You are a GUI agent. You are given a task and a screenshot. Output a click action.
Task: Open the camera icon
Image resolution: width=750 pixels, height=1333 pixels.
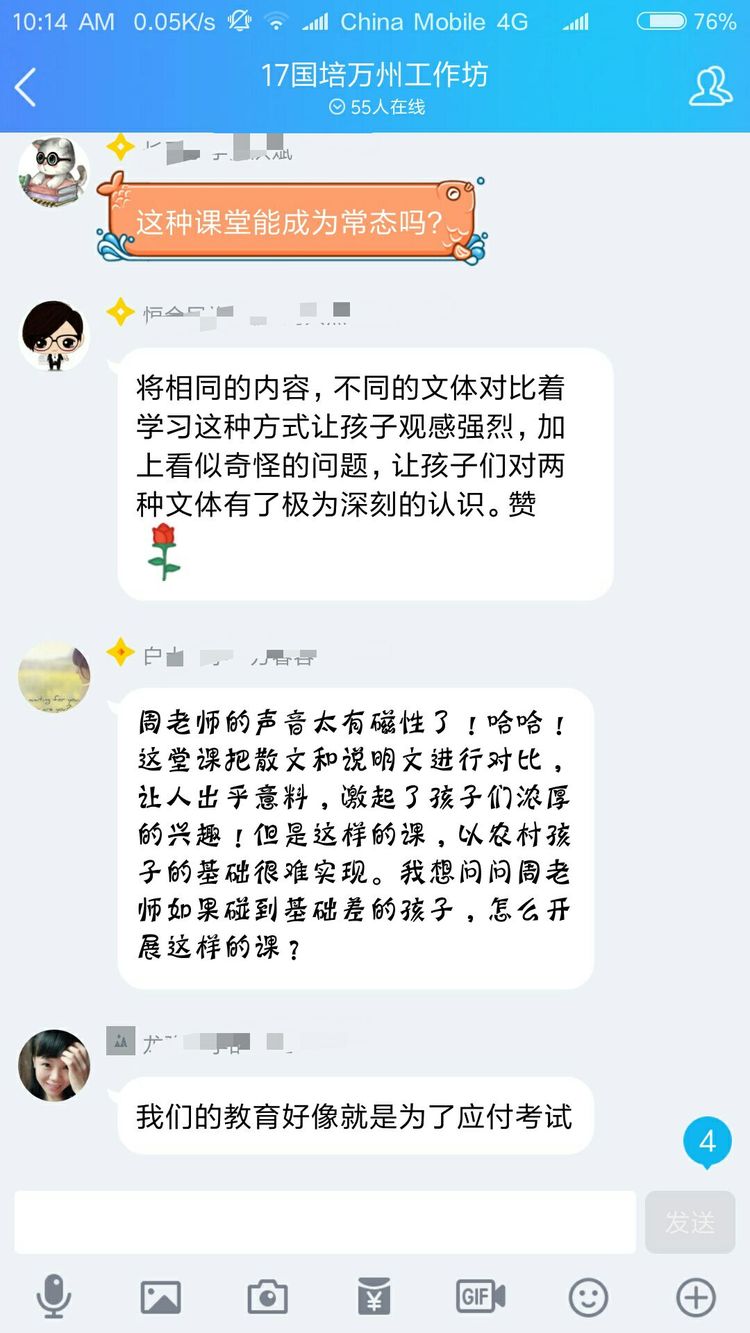coord(267,1297)
